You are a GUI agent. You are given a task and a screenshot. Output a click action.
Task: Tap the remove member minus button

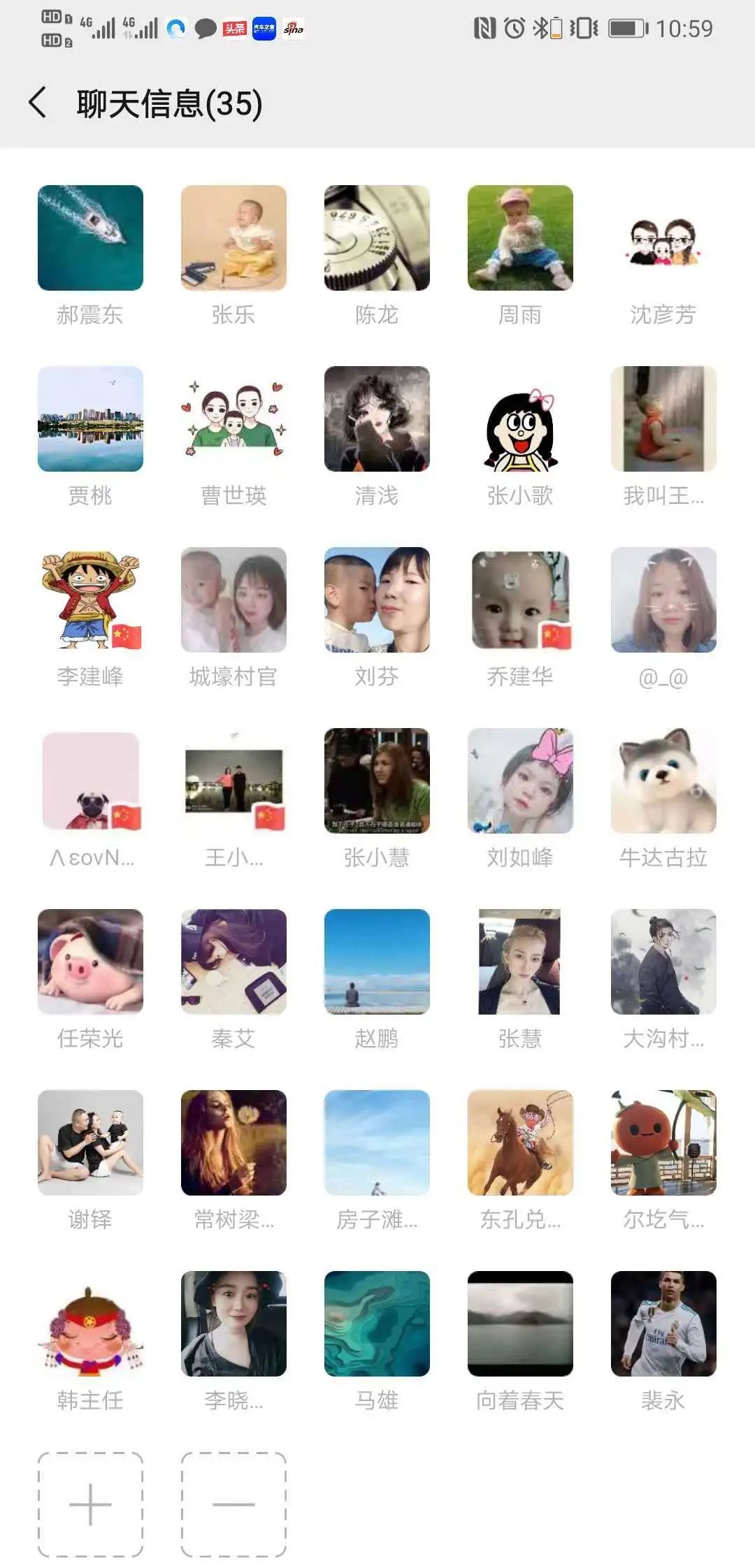point(233,1504)
